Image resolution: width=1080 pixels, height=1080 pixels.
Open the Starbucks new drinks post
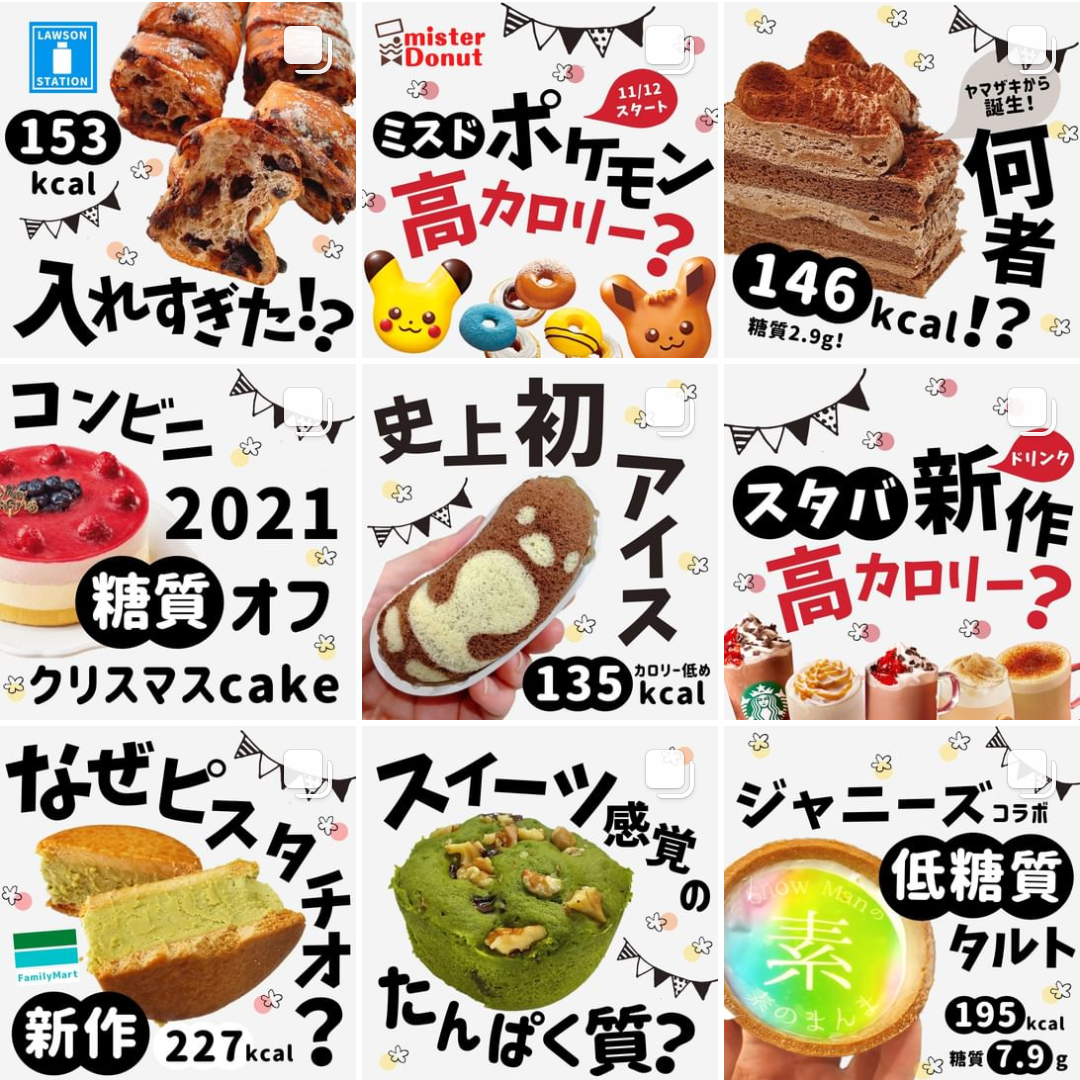tap(902, 540)
